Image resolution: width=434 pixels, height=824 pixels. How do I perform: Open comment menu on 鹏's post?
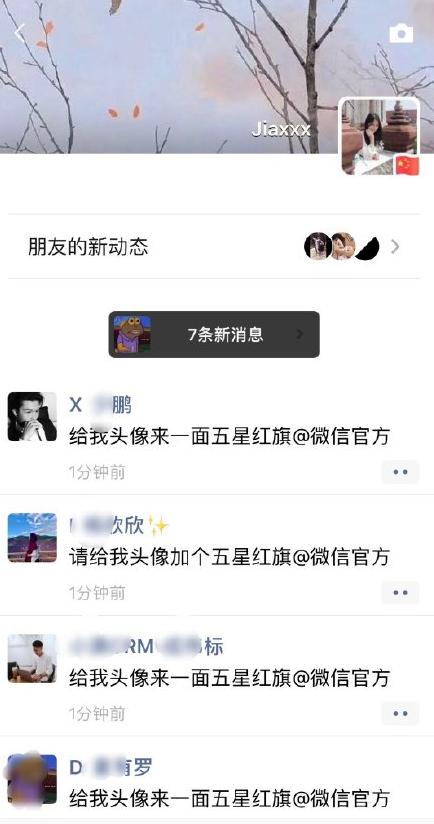[400, 472]
